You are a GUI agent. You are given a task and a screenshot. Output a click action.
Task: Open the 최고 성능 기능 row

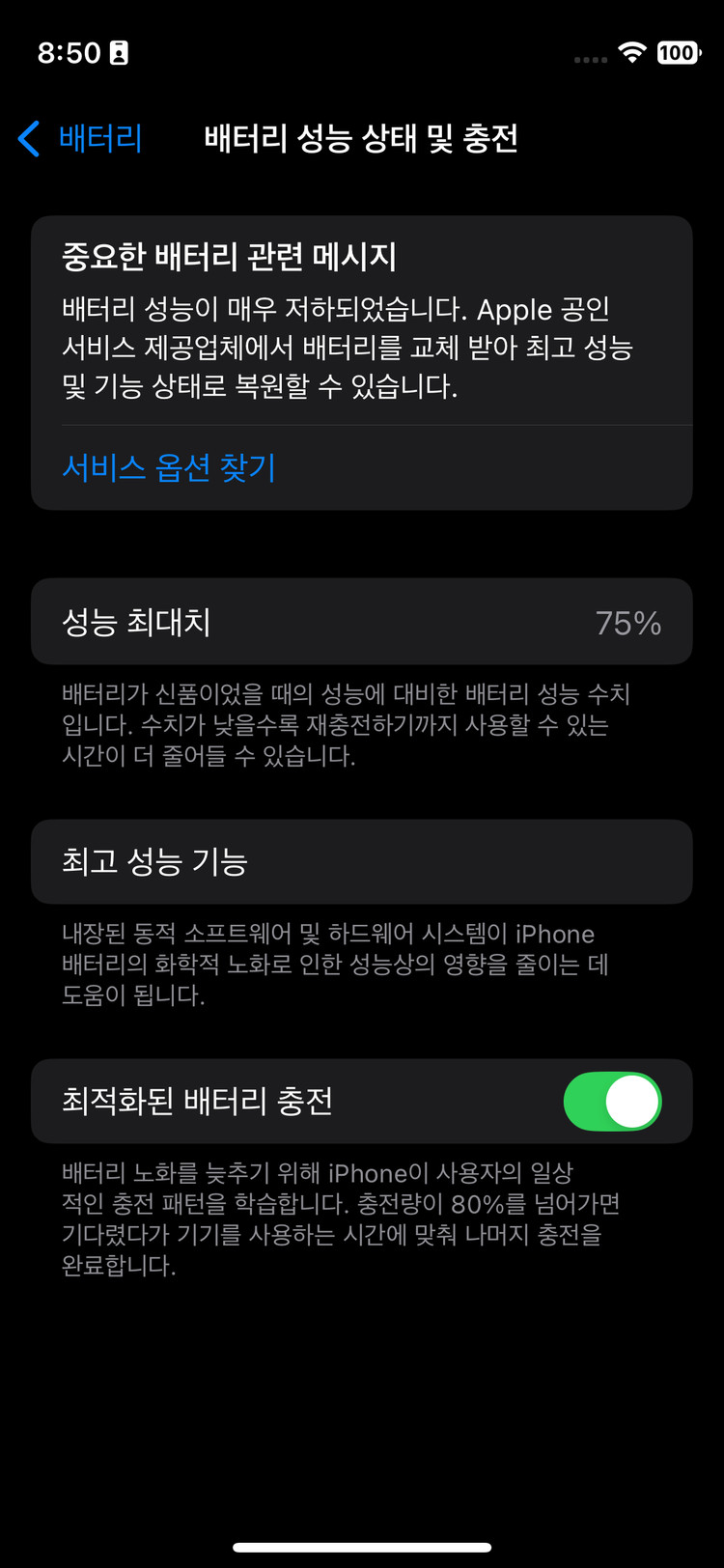(362, 861)
